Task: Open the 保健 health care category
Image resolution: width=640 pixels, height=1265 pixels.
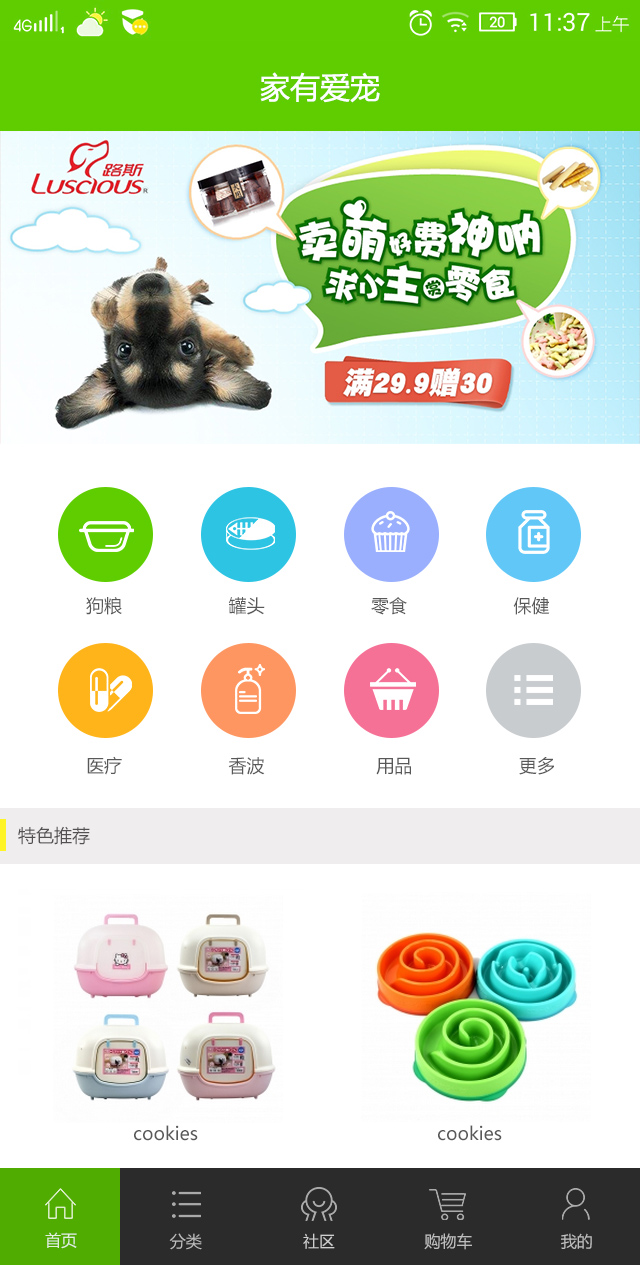Action: tap(533, 535)
